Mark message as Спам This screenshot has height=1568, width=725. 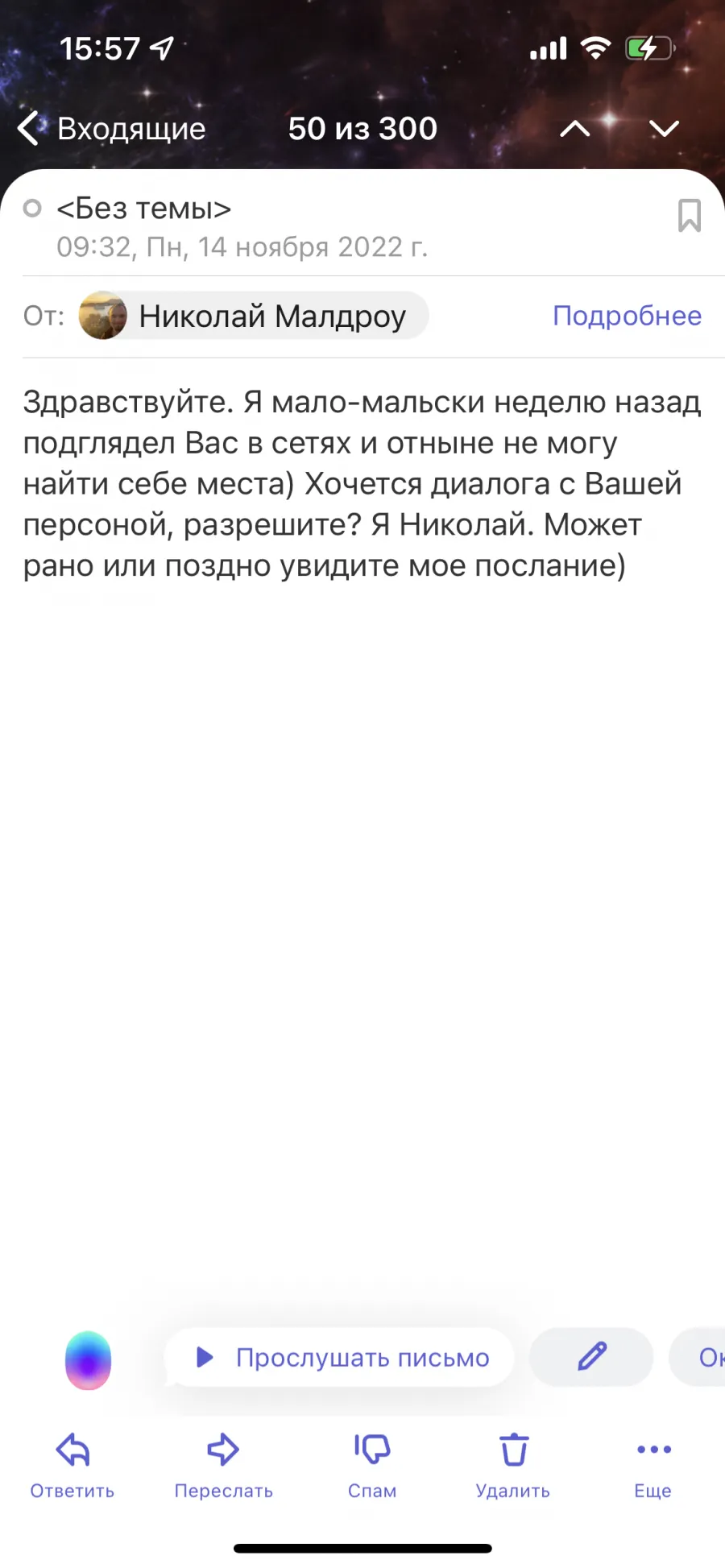[x=372, y=1466]
